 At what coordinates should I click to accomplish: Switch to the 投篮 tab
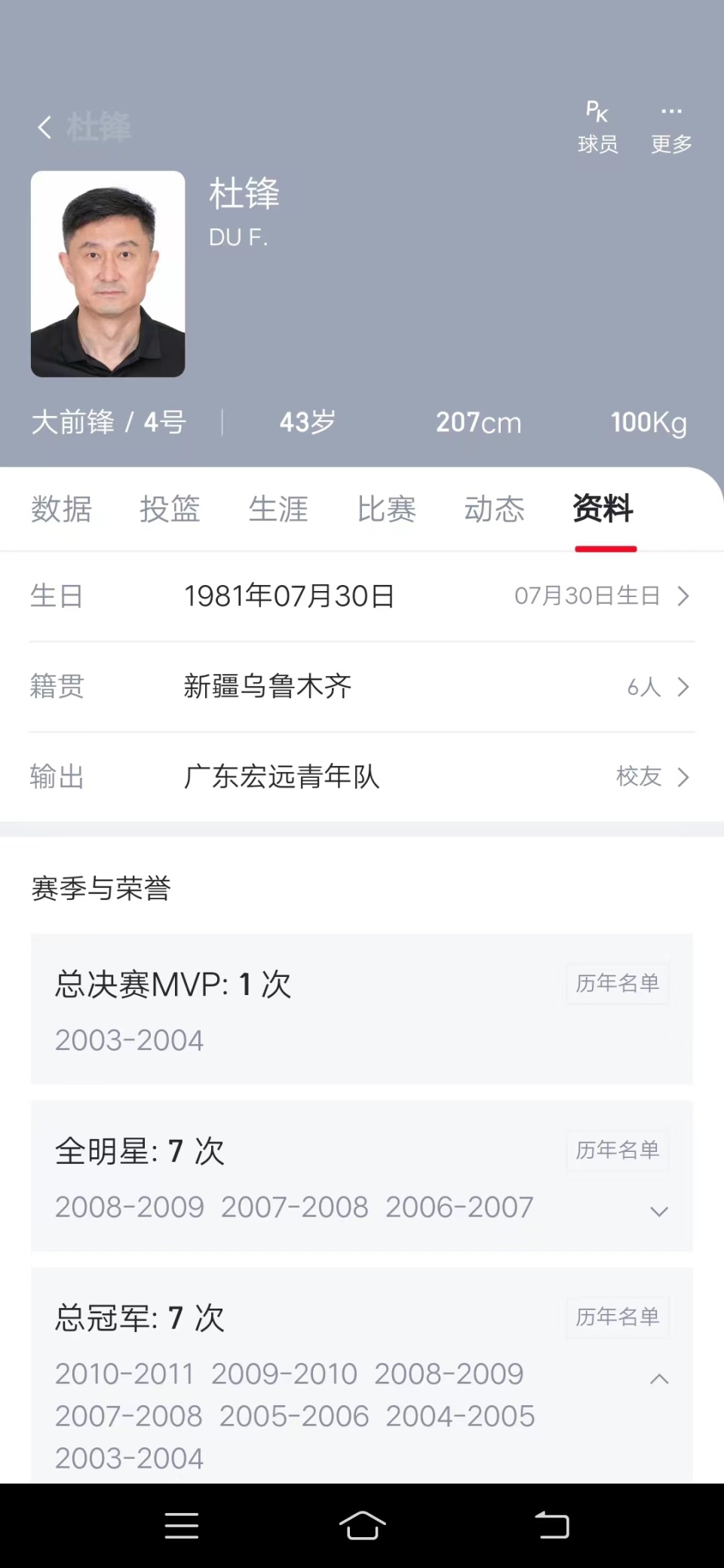pyautogui.click(x=170, y=510)
